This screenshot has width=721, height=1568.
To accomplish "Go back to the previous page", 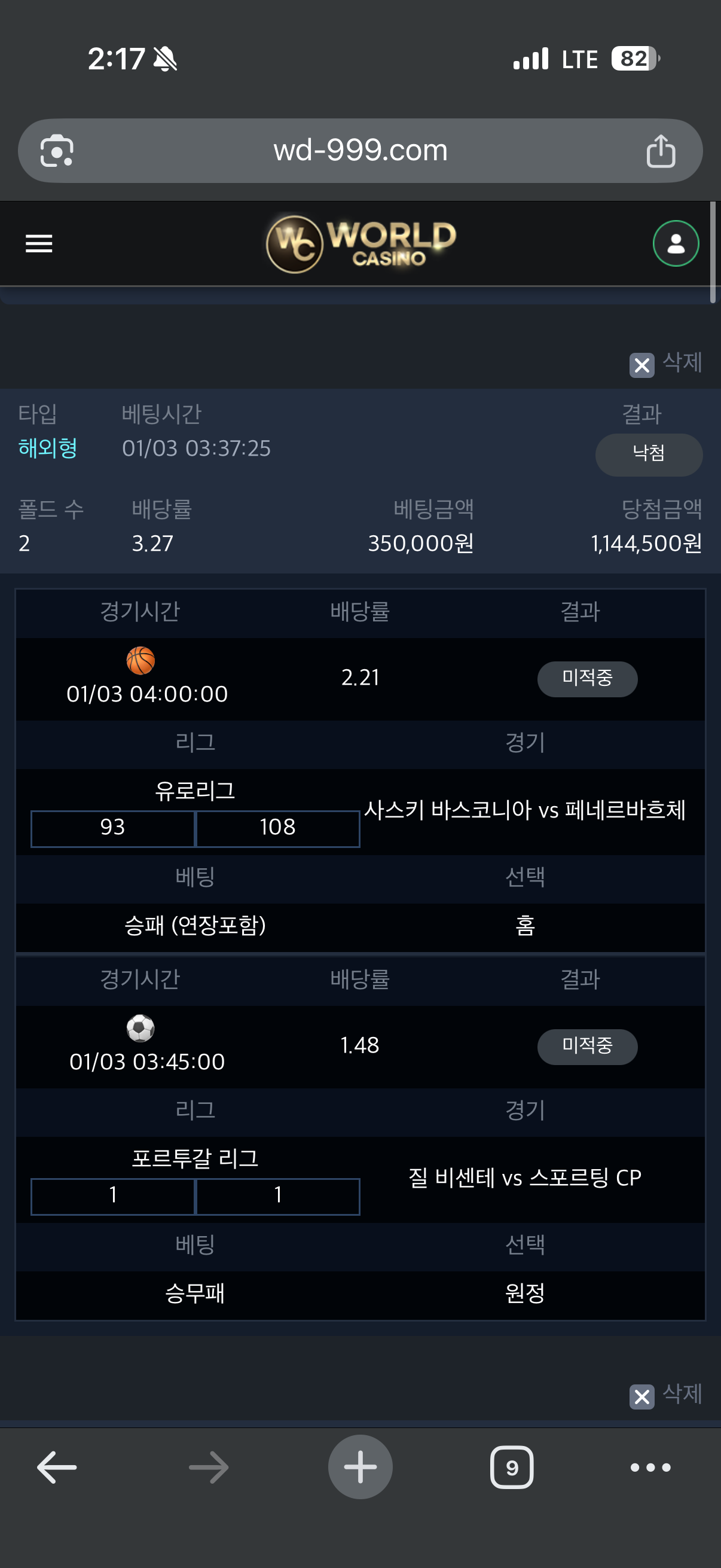I will pyautogui.click(x=57, y=1467).
